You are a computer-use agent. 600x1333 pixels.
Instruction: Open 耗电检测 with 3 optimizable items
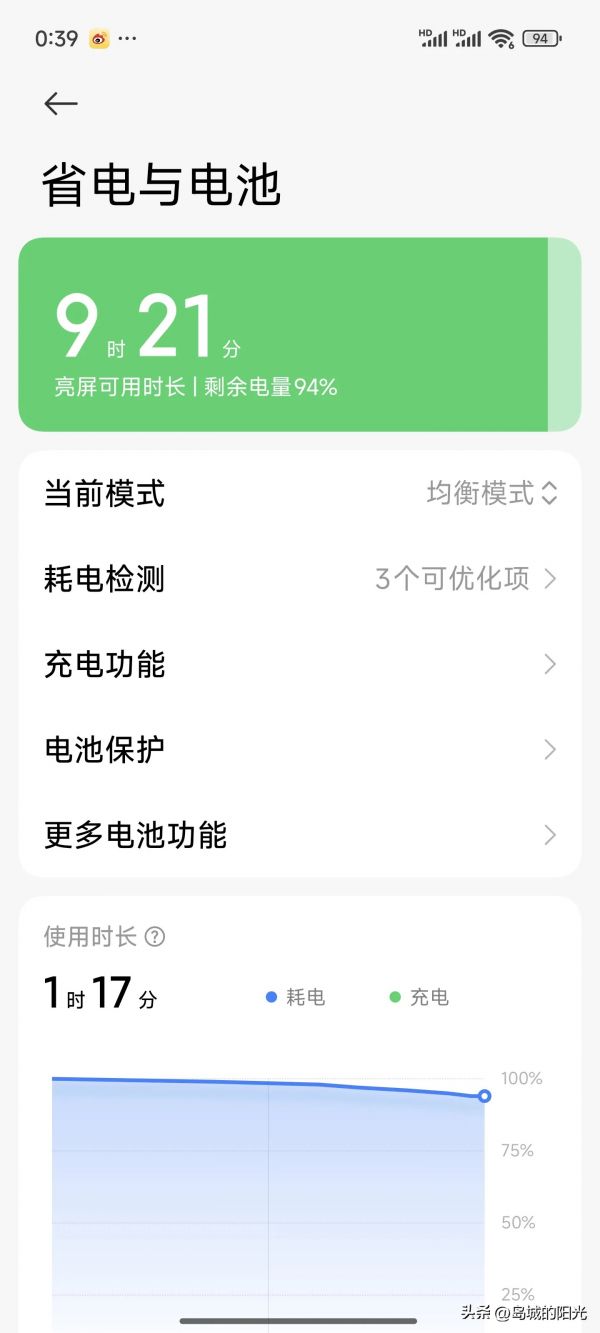300,579
